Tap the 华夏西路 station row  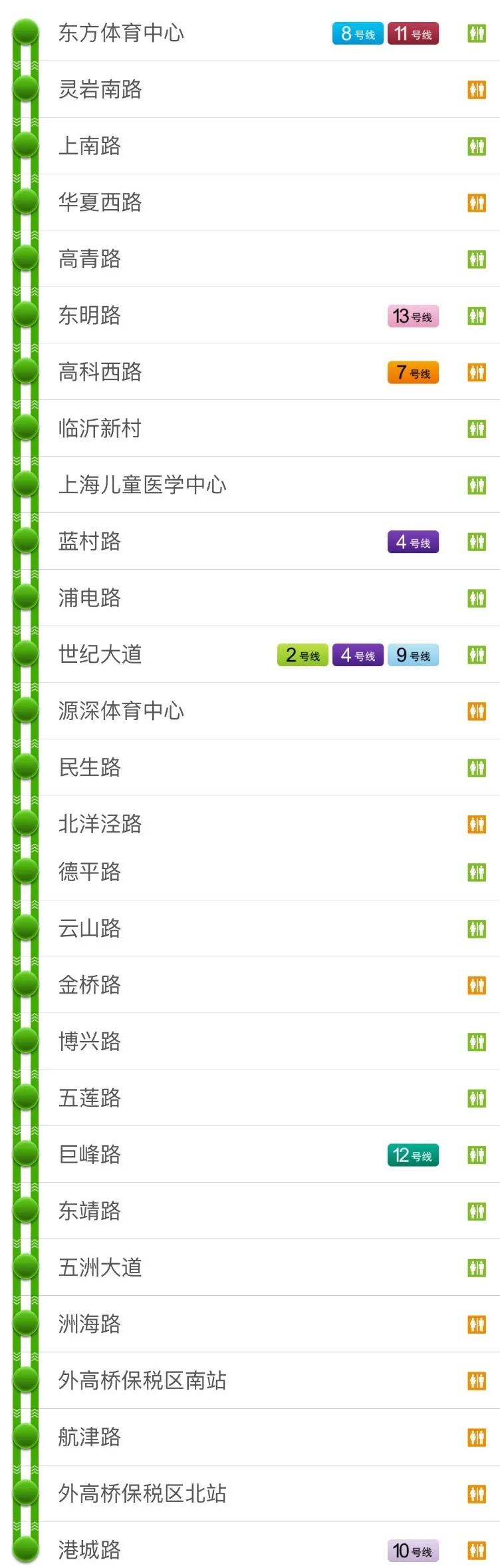click(x=100, y=202)
